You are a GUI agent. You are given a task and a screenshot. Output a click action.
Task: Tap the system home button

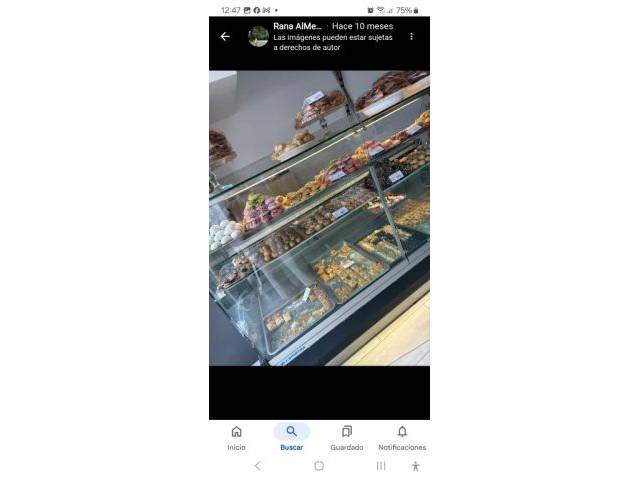[x=319, y=466]
